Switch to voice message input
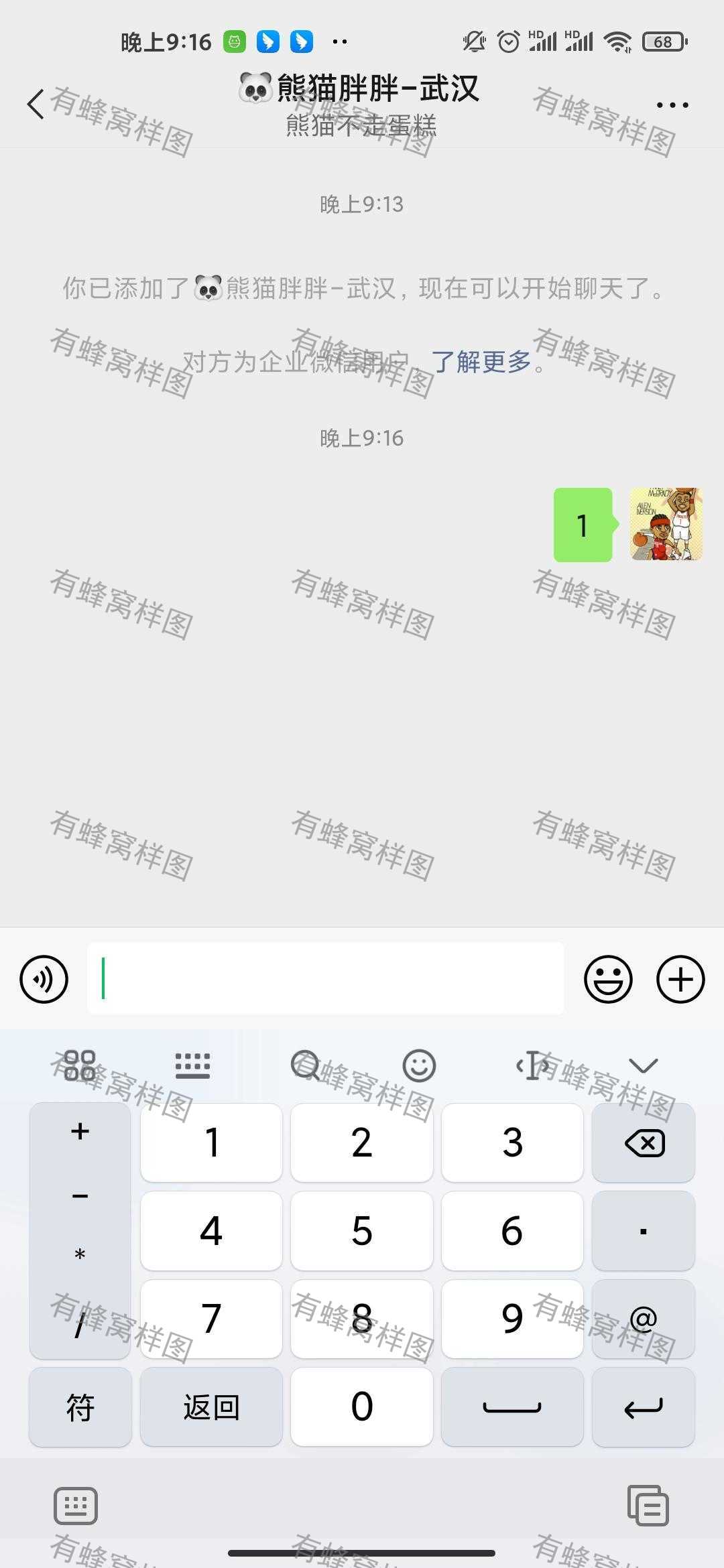Screen dimensions: 724x1568 pyautogui.click(x=44, y=979)
